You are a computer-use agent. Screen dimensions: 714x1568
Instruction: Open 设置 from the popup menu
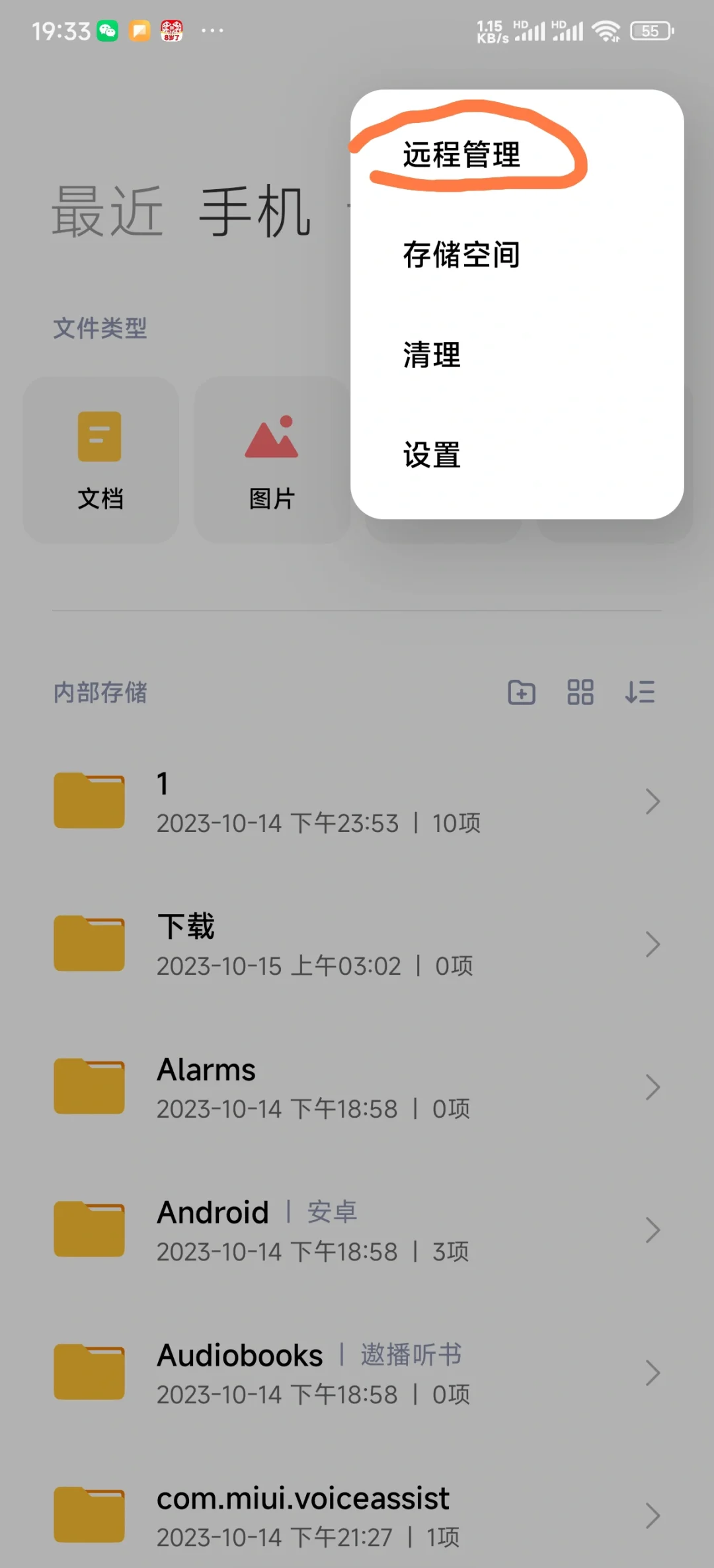pyautogui.click(x=431, y=456)
